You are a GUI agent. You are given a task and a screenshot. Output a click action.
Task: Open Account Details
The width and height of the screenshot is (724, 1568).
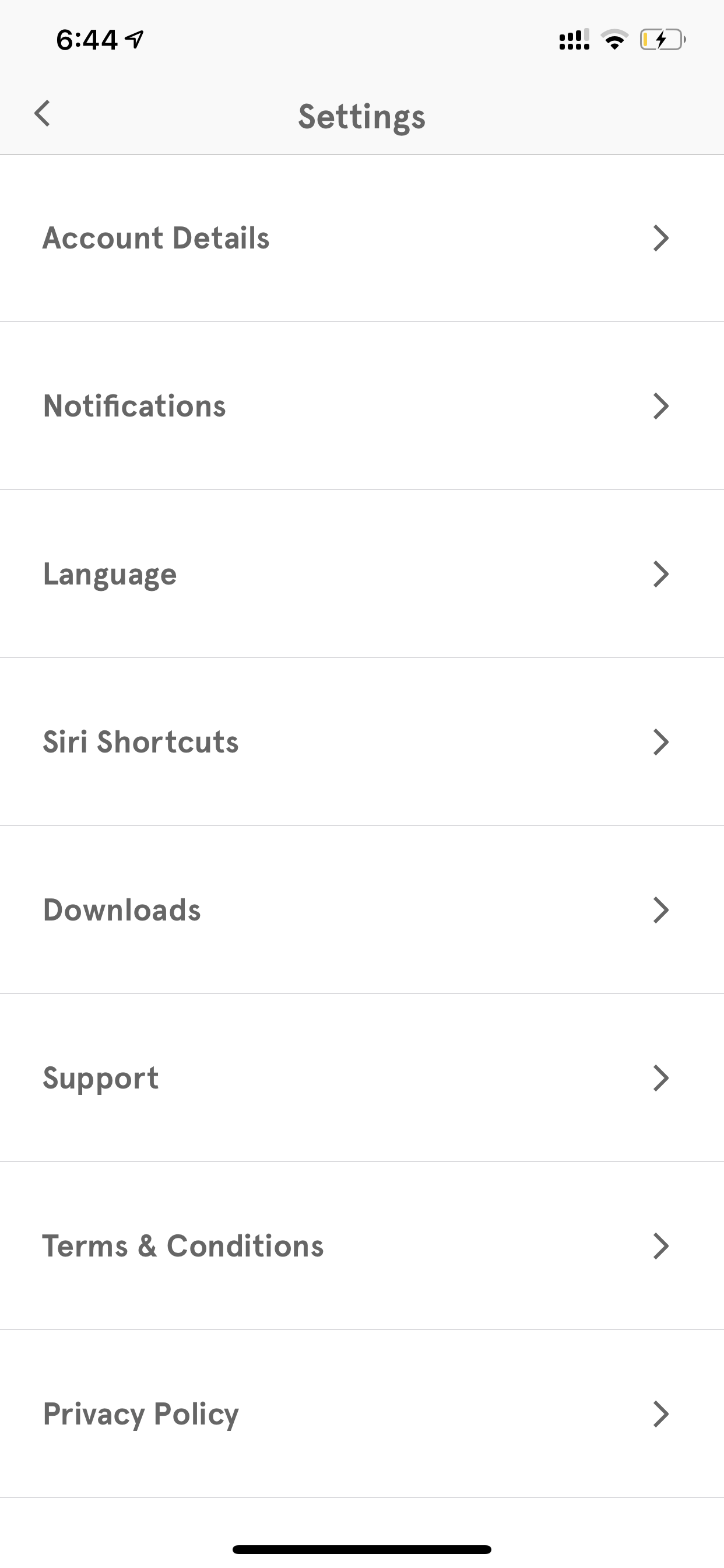362,238
